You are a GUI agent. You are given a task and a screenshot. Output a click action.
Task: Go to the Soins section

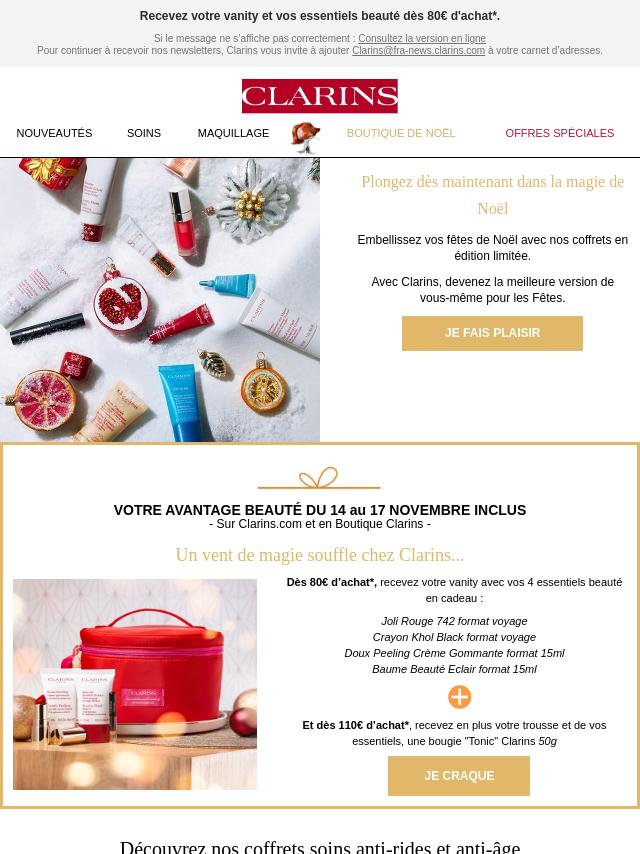coord(144,133)
